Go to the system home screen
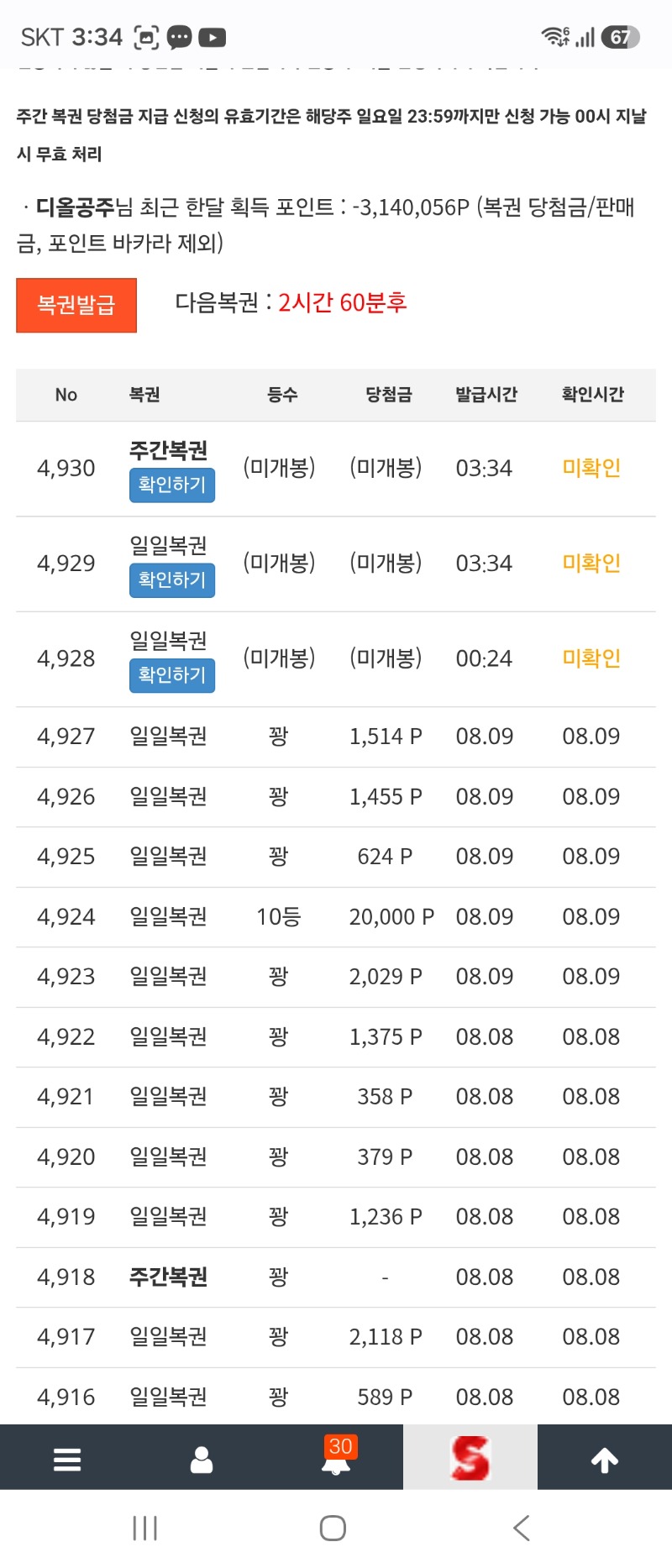The height and width of the screenshot is (1568, 672). pyautogui.click(x=333, y=1528)
